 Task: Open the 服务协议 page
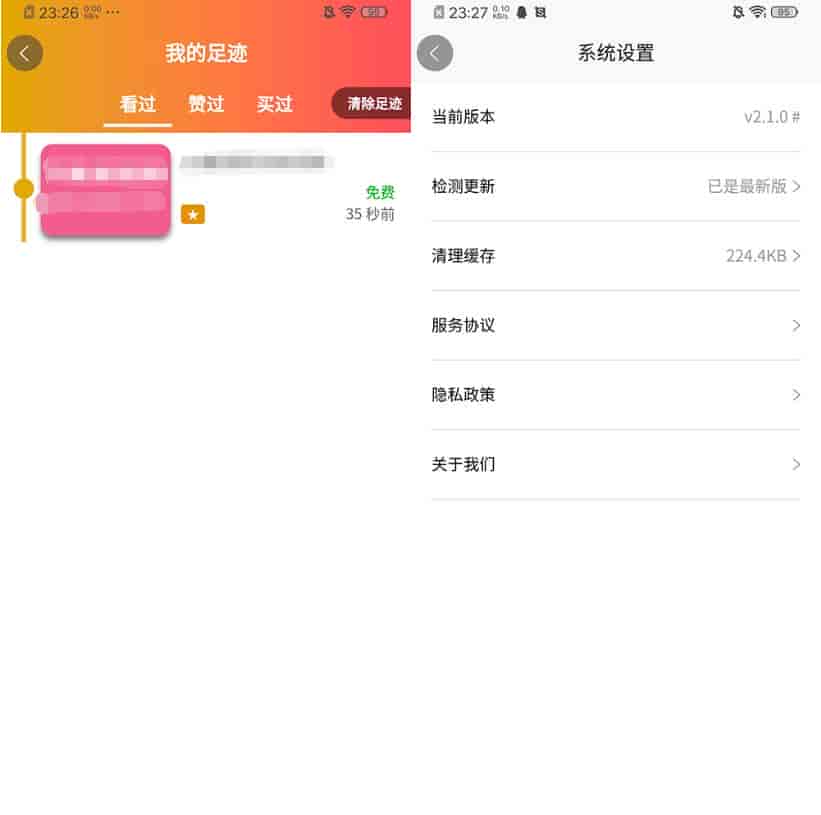point(615,325)
